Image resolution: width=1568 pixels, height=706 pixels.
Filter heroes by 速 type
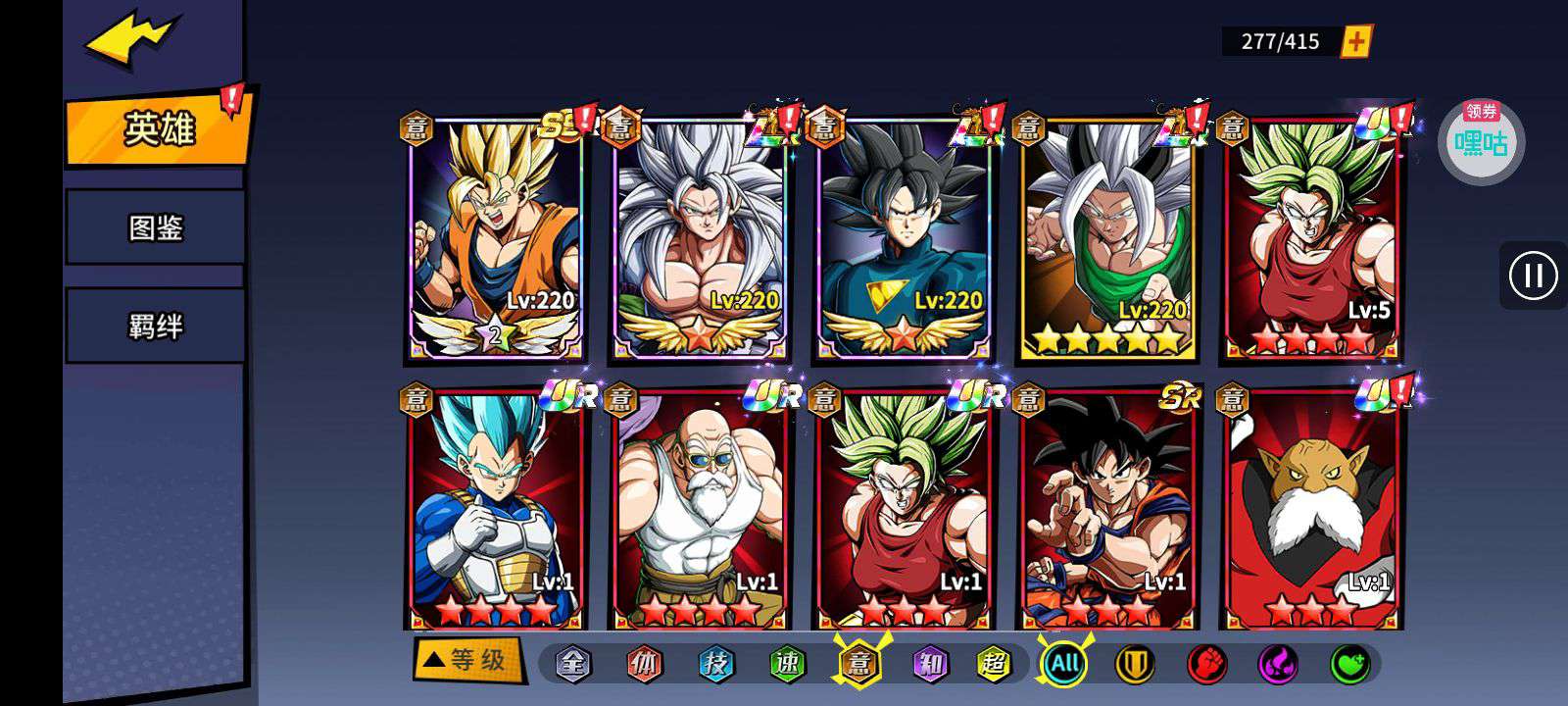pos(787,664)
